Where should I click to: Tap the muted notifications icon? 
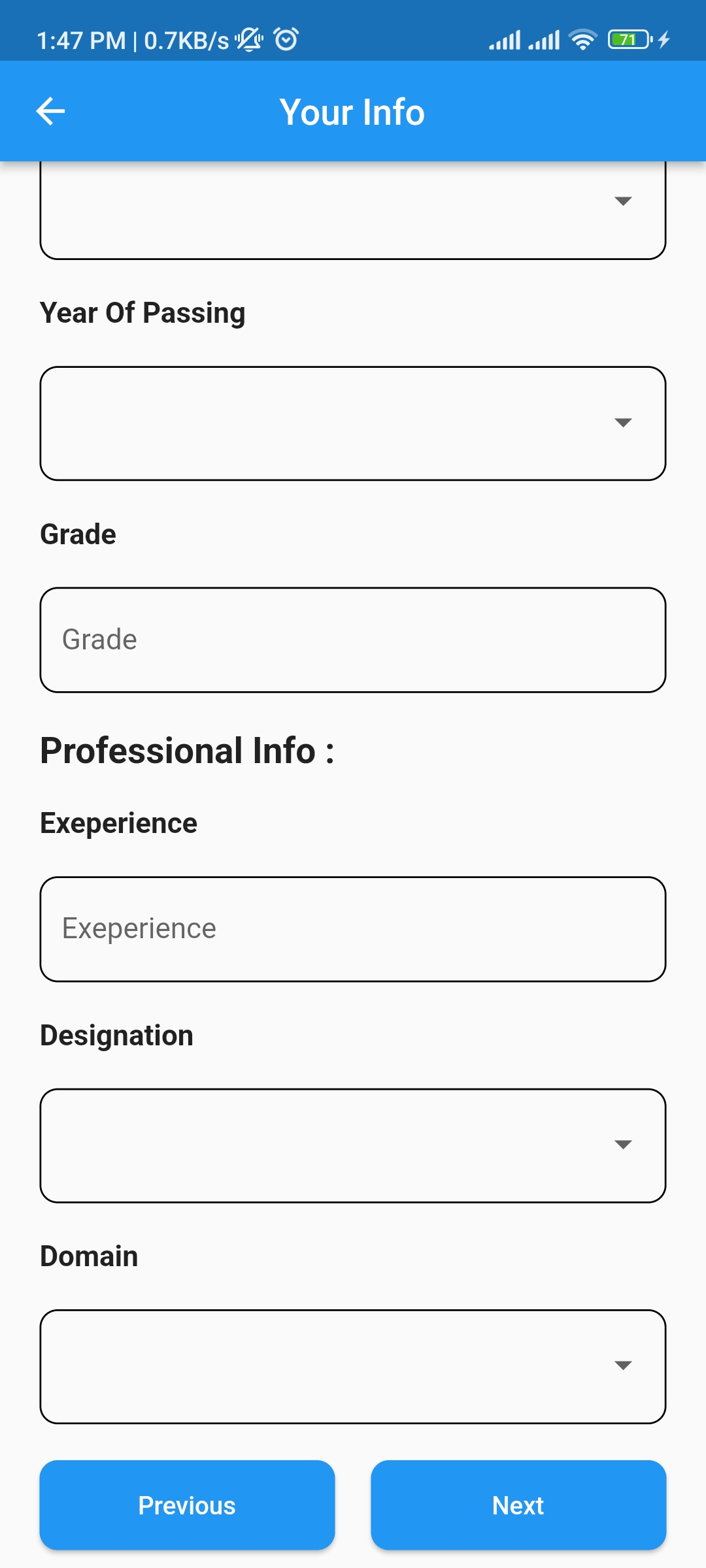(x=248, y=39)
